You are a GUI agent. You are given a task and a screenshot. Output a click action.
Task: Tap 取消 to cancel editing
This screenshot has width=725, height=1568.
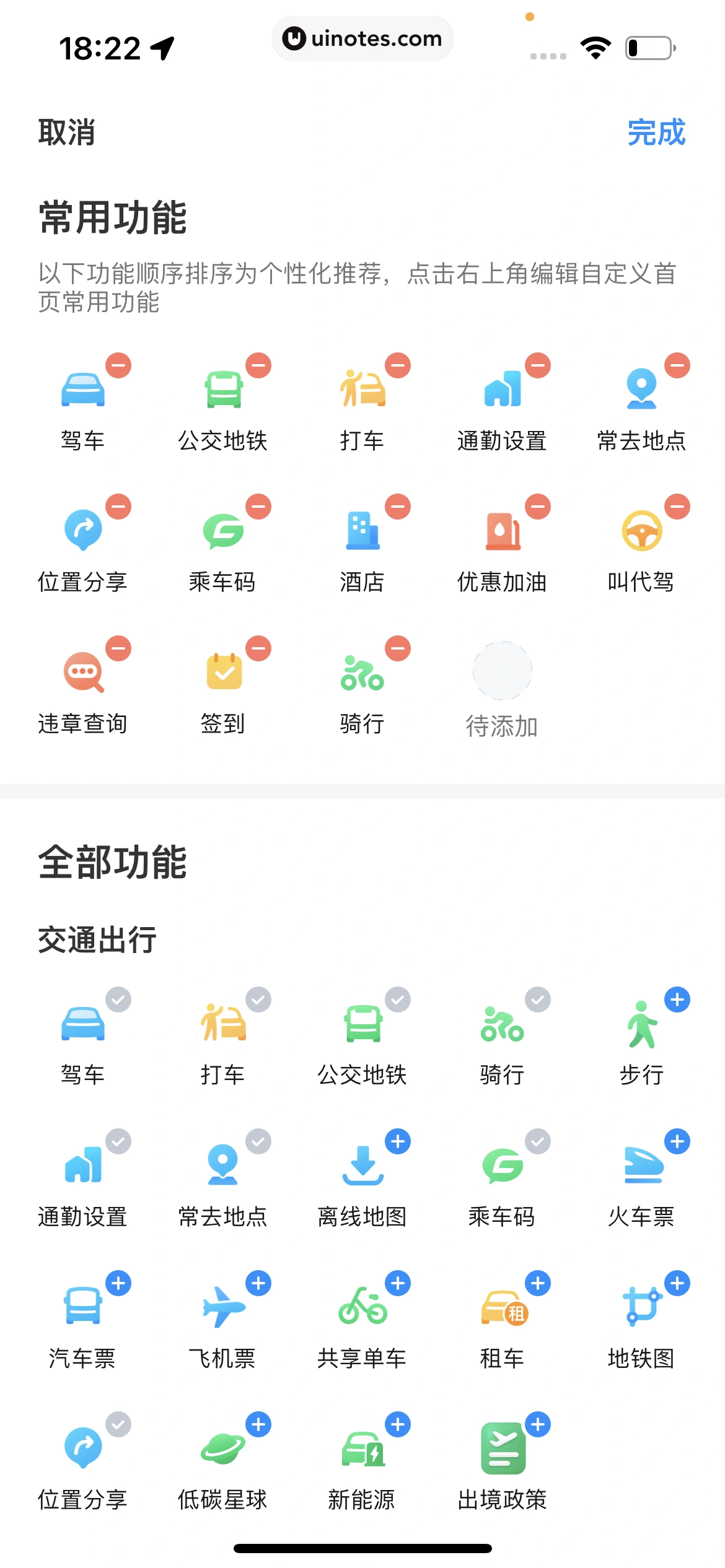(x=66, y=133)
